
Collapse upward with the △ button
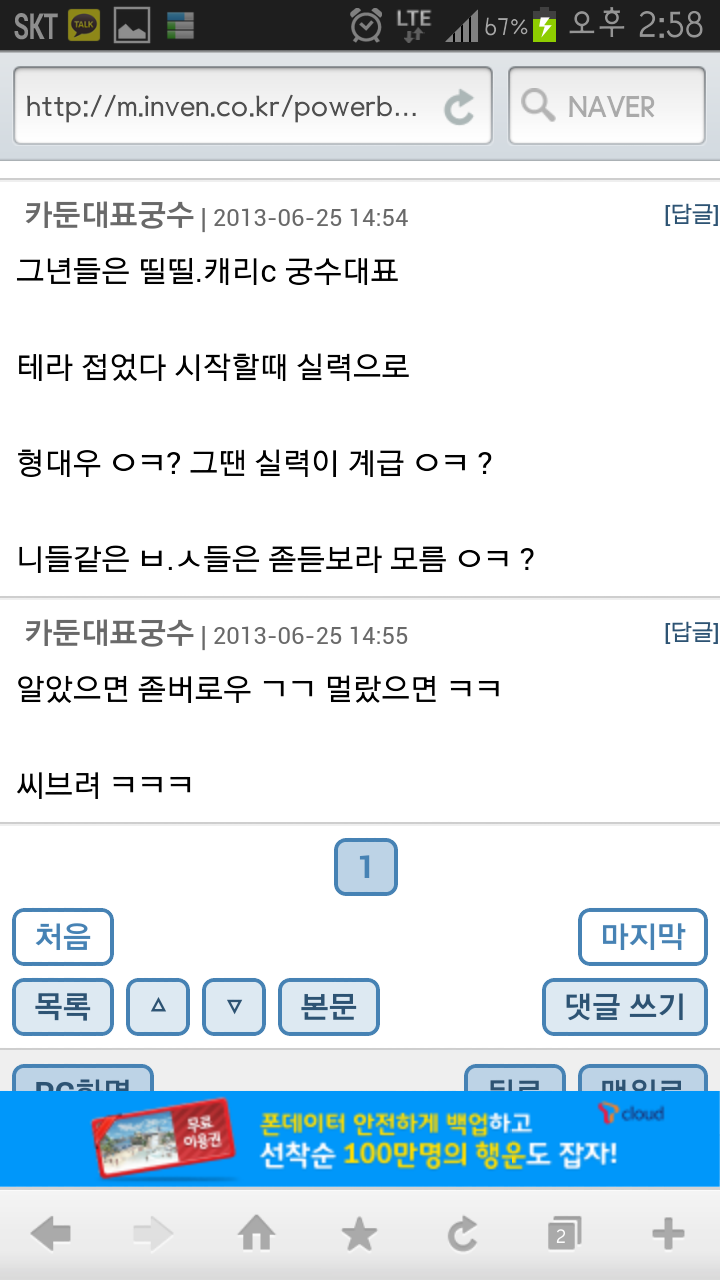click(x=157, y=1007)
